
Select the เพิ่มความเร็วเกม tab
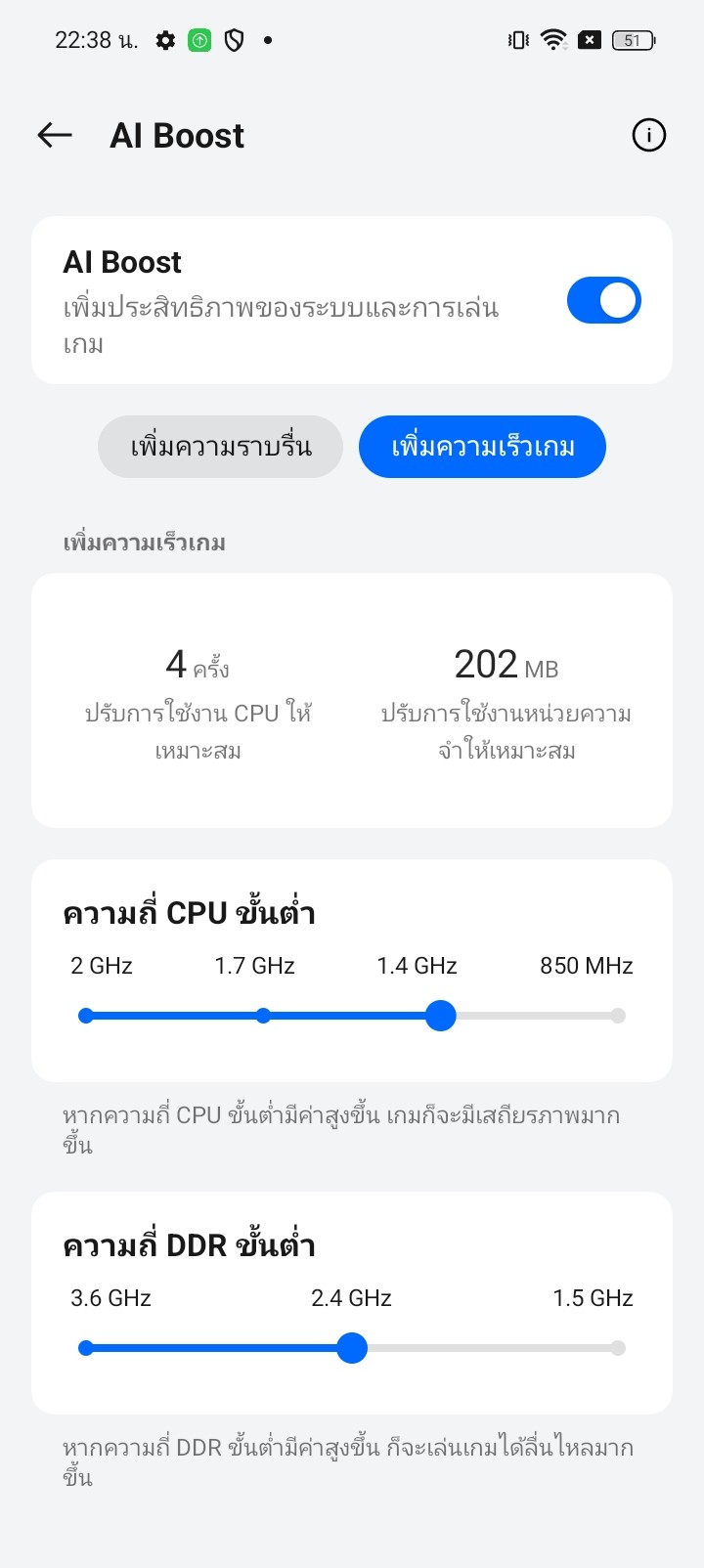coord(482,448)
